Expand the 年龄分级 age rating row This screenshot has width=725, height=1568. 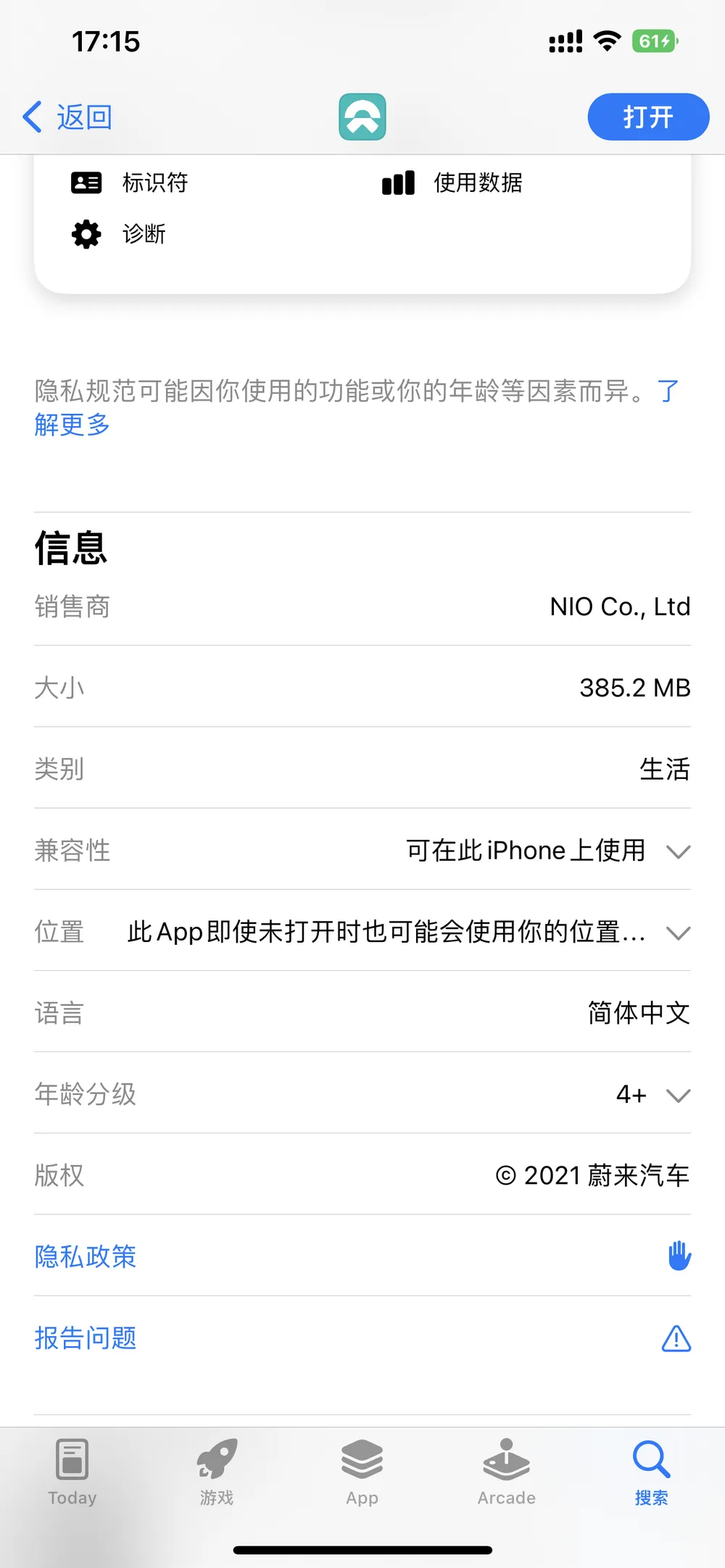pos(678,1094)
